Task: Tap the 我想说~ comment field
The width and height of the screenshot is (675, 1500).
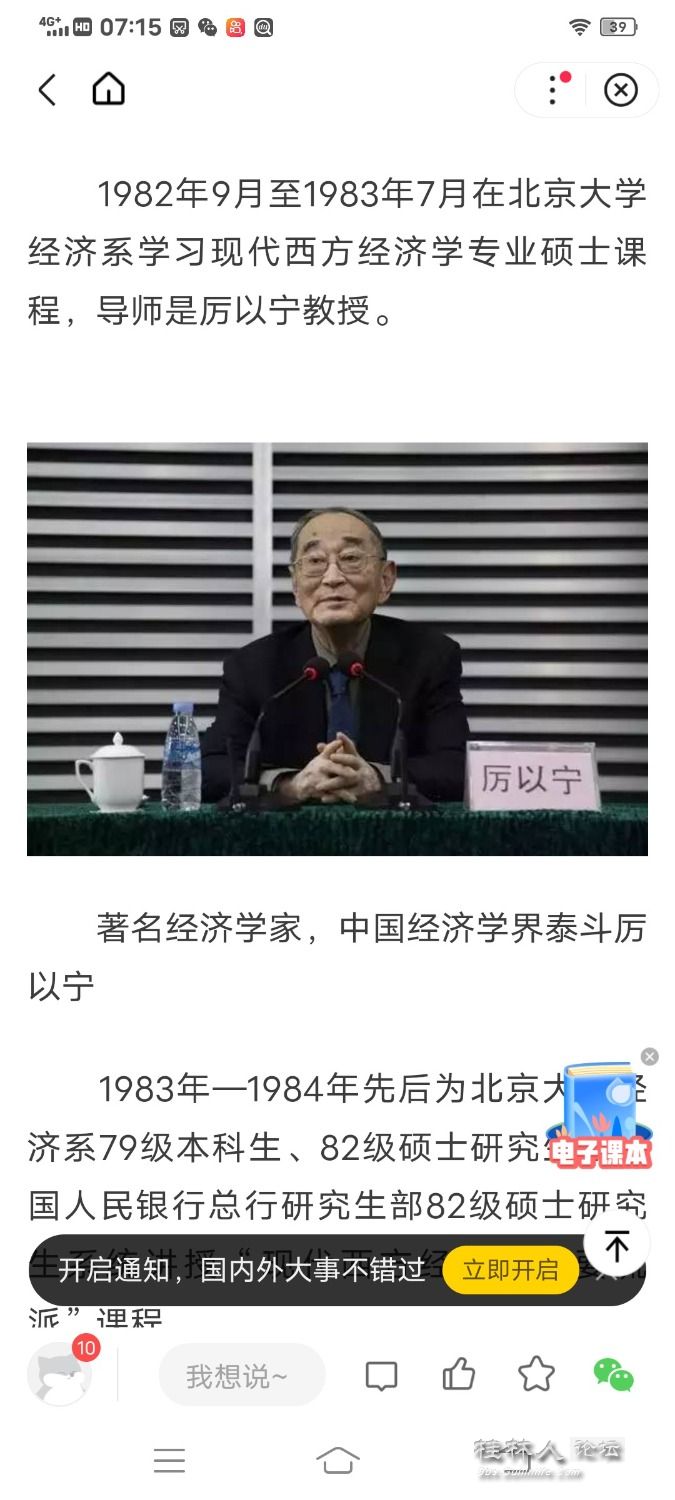Action: coord(241,1376)
